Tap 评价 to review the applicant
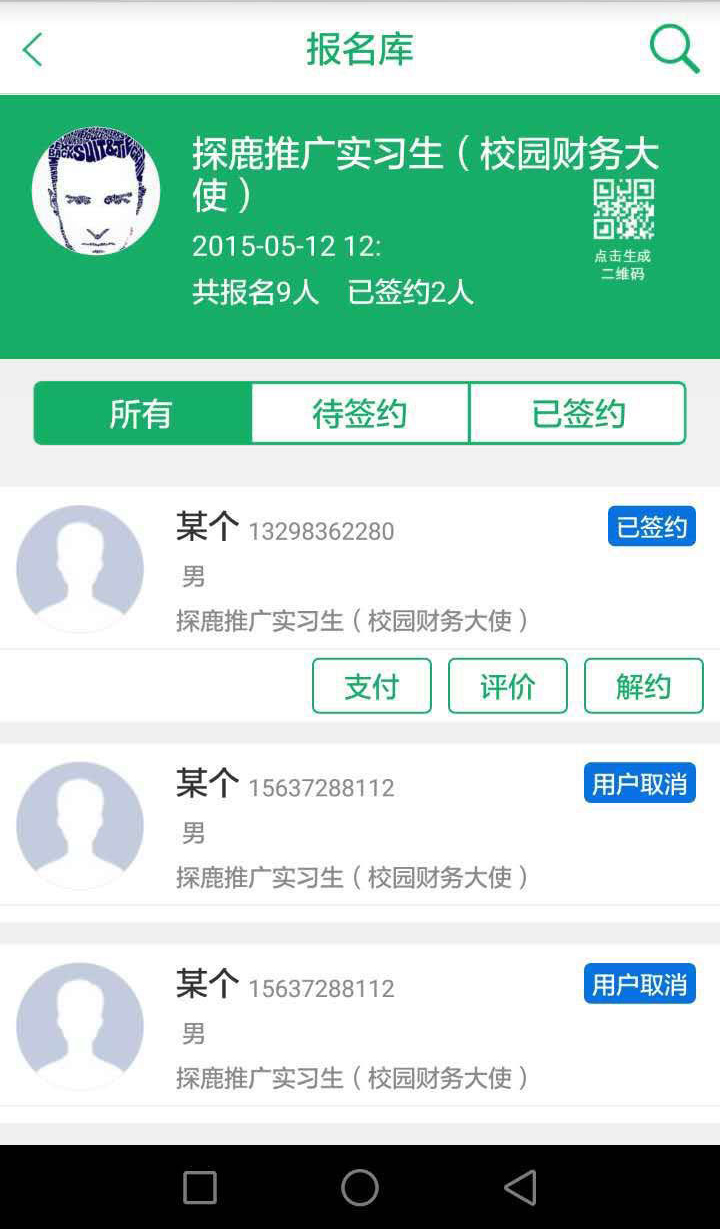The image size is (720, 1229). pyautogui.click(x=508, y=686)
